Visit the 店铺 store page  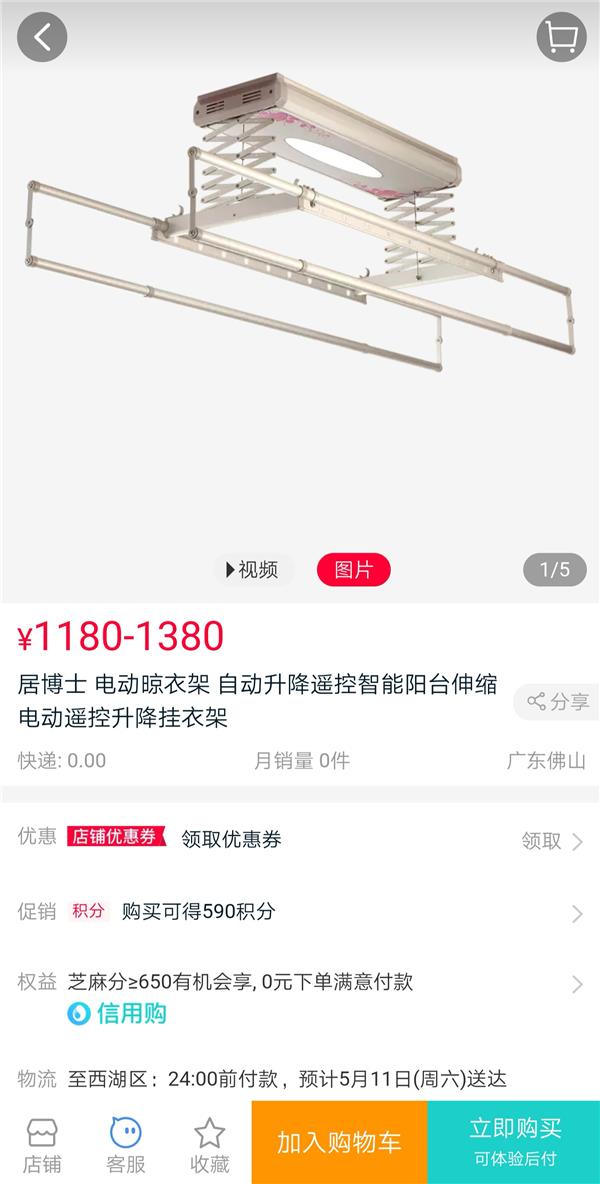(42, 1143)
